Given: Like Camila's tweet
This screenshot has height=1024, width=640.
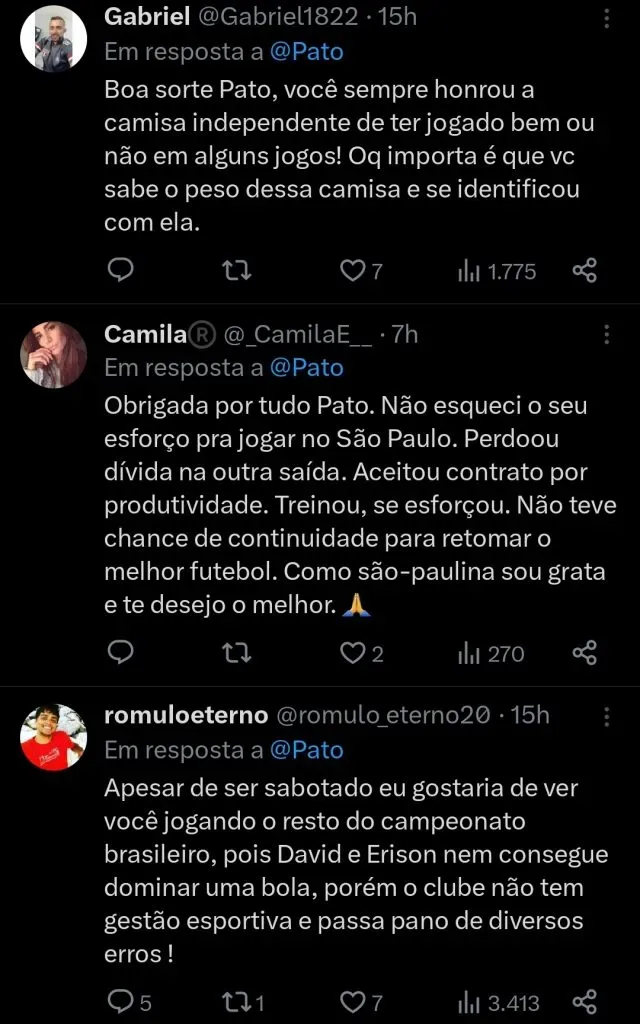Looking at the screenshot, I should 352,653.
